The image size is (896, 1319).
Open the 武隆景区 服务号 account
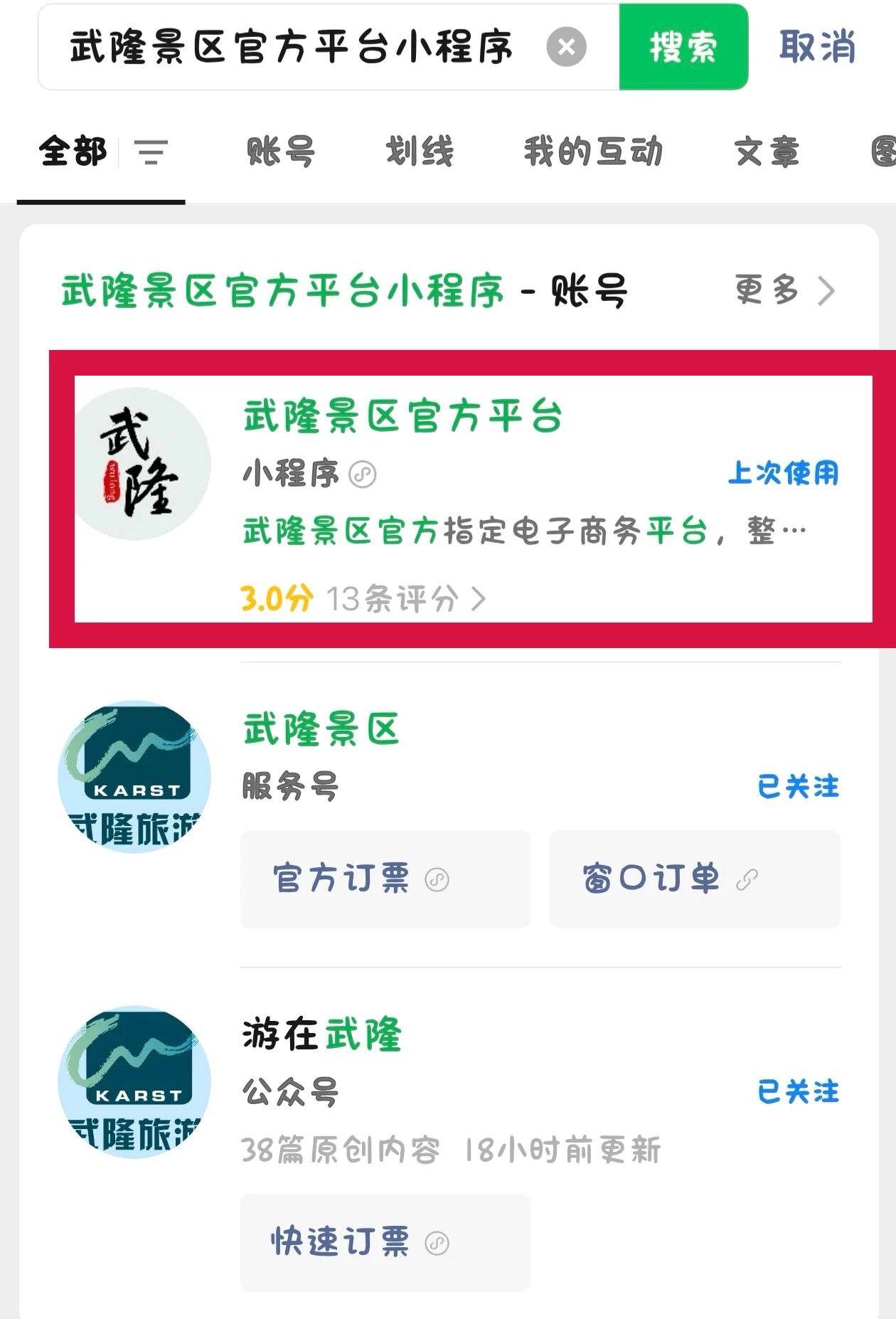tap(321, 730)
